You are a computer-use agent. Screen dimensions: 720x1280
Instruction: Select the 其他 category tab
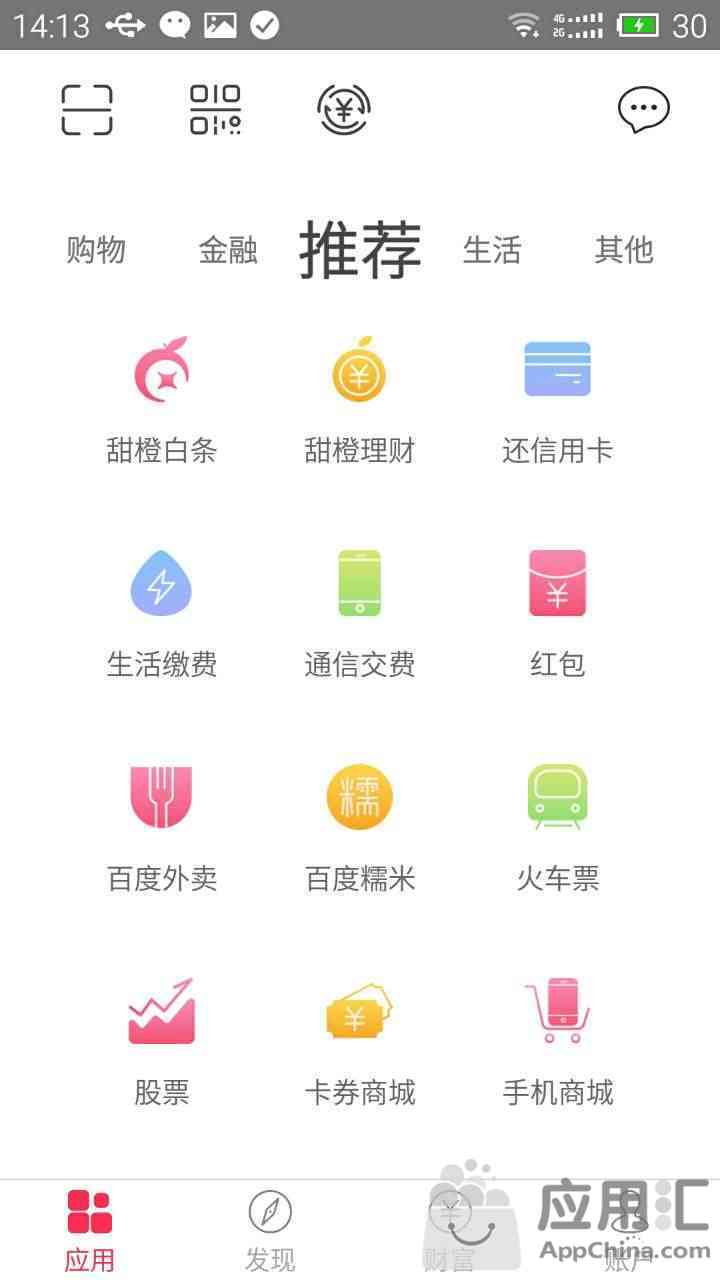pyautogui.click(x=624, y=250)
